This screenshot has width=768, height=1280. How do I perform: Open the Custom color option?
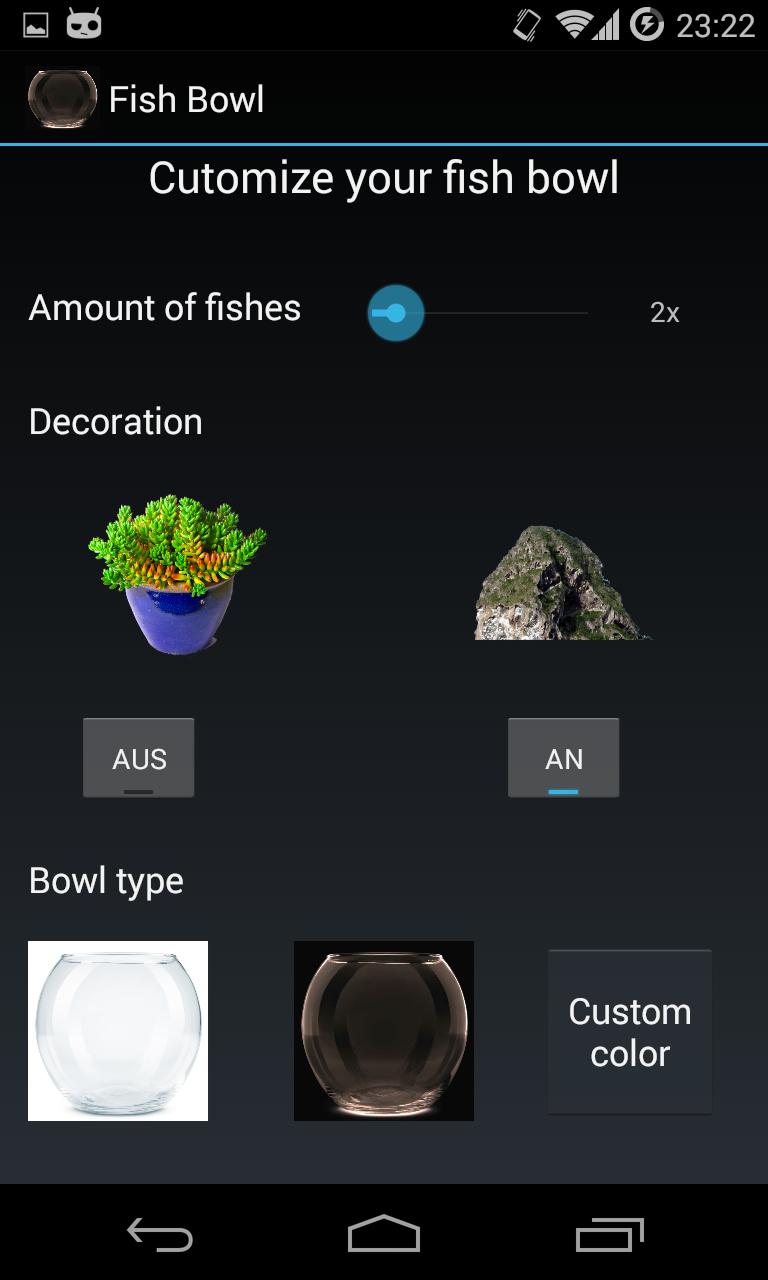point(630,1032)
